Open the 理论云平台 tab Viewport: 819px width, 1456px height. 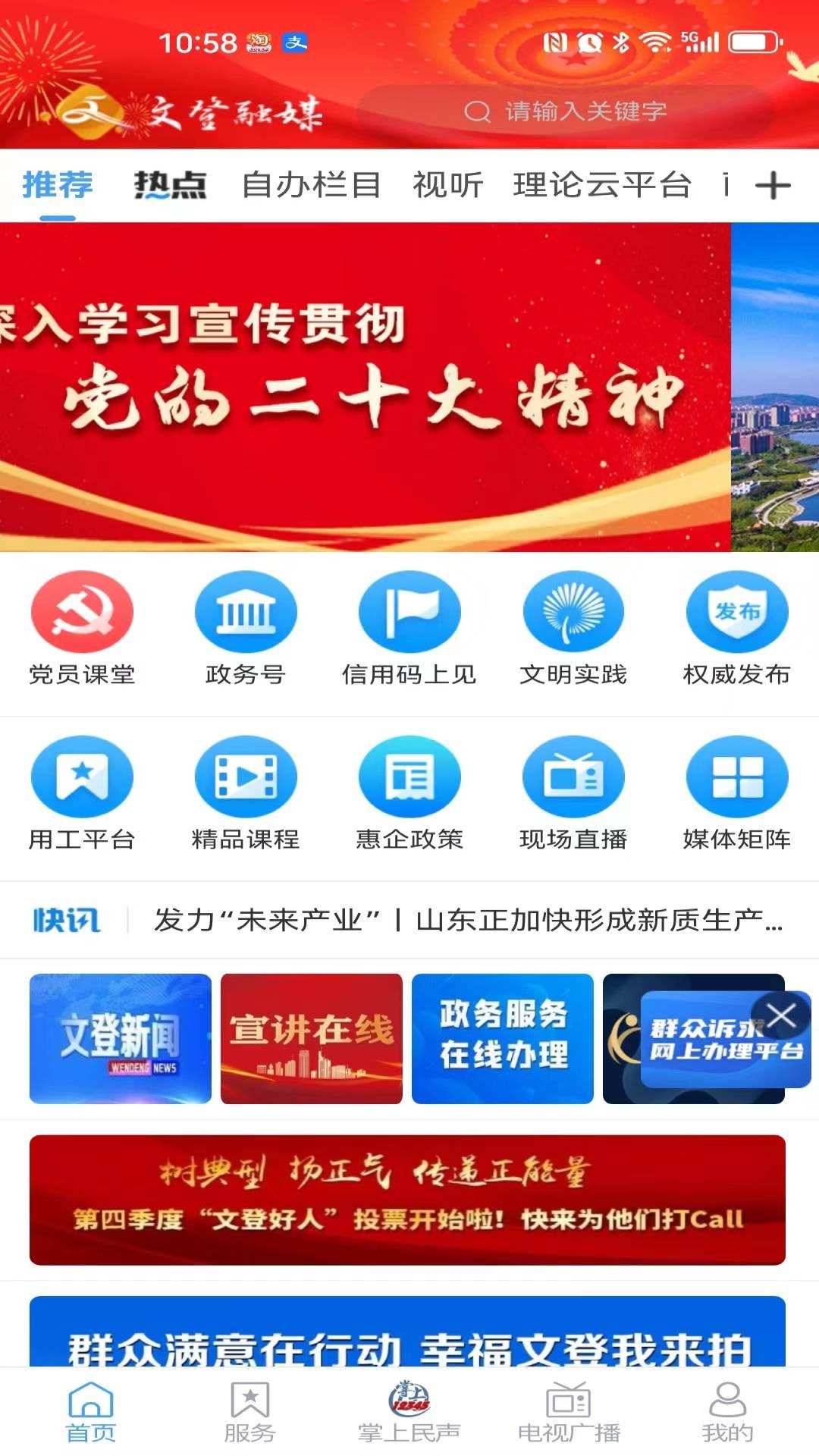[603, 183]
